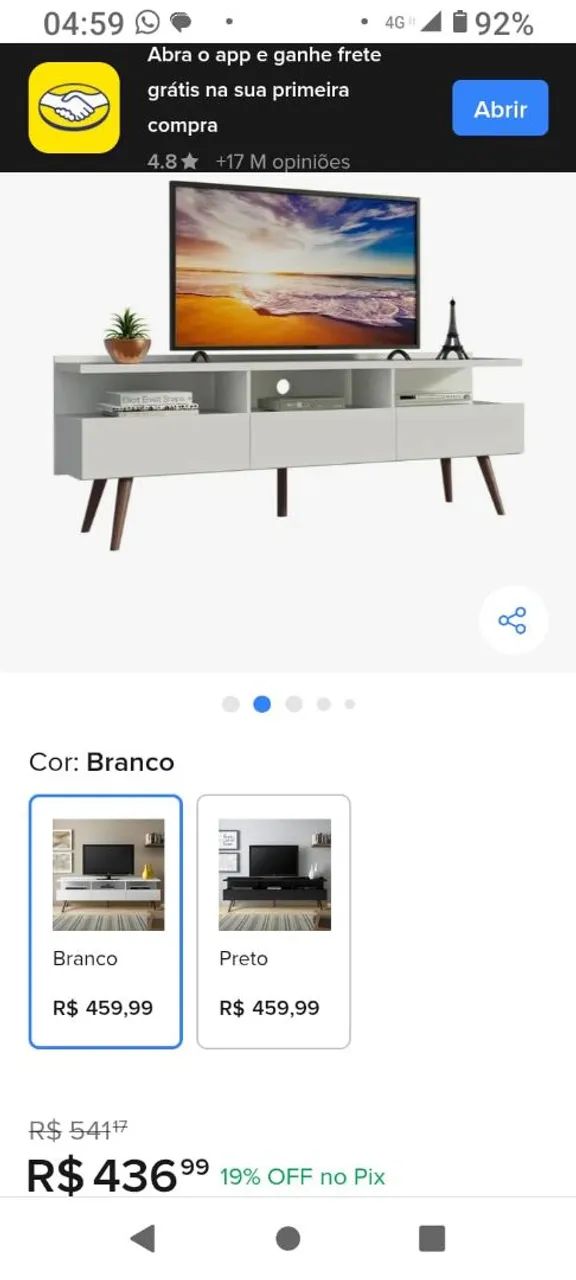Tap the Abrir button in the app banner
This screenshot has width=576, height=1280.
coord(500,108)
